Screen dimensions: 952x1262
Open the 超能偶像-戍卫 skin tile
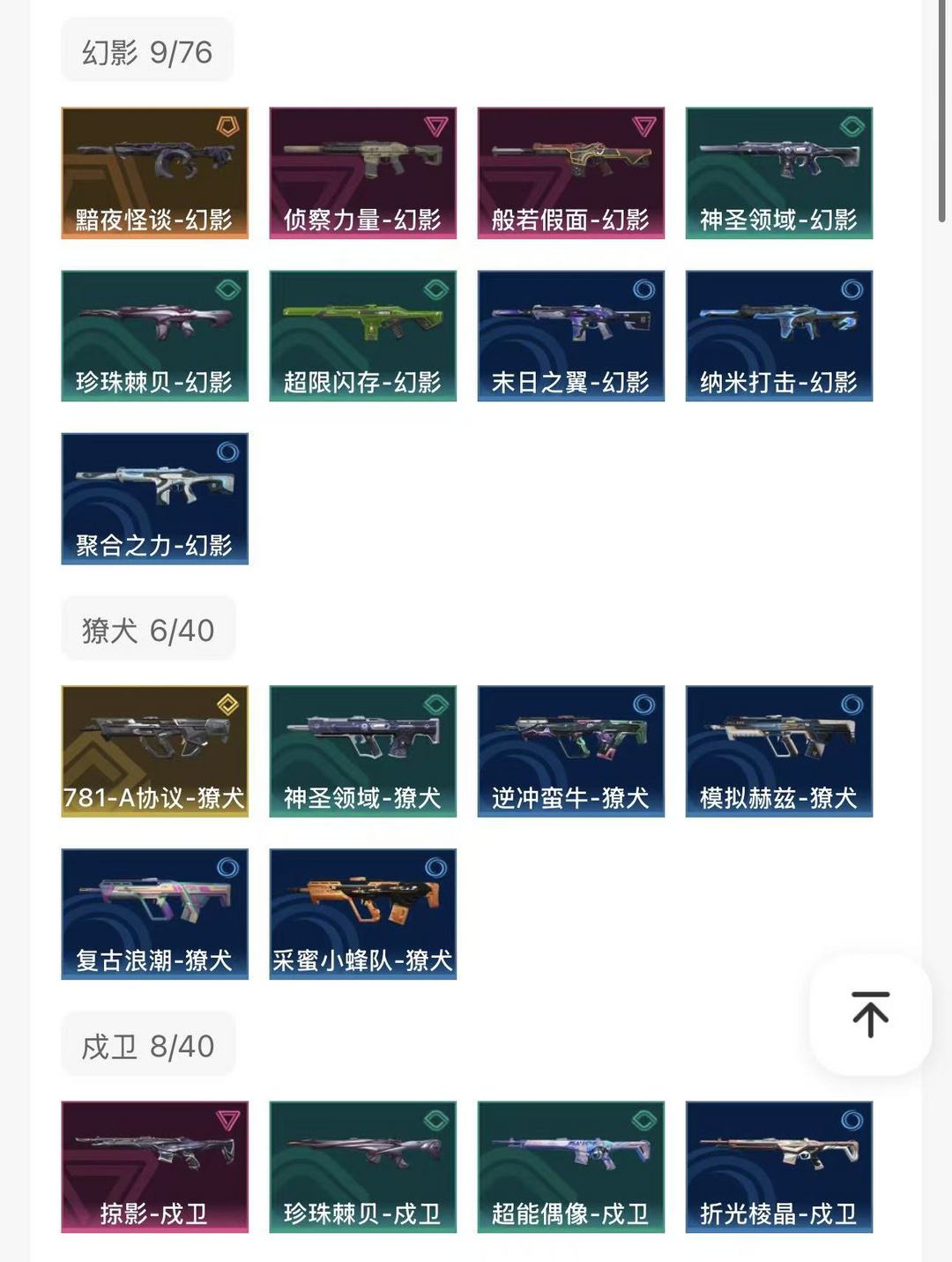point(570,1166)
